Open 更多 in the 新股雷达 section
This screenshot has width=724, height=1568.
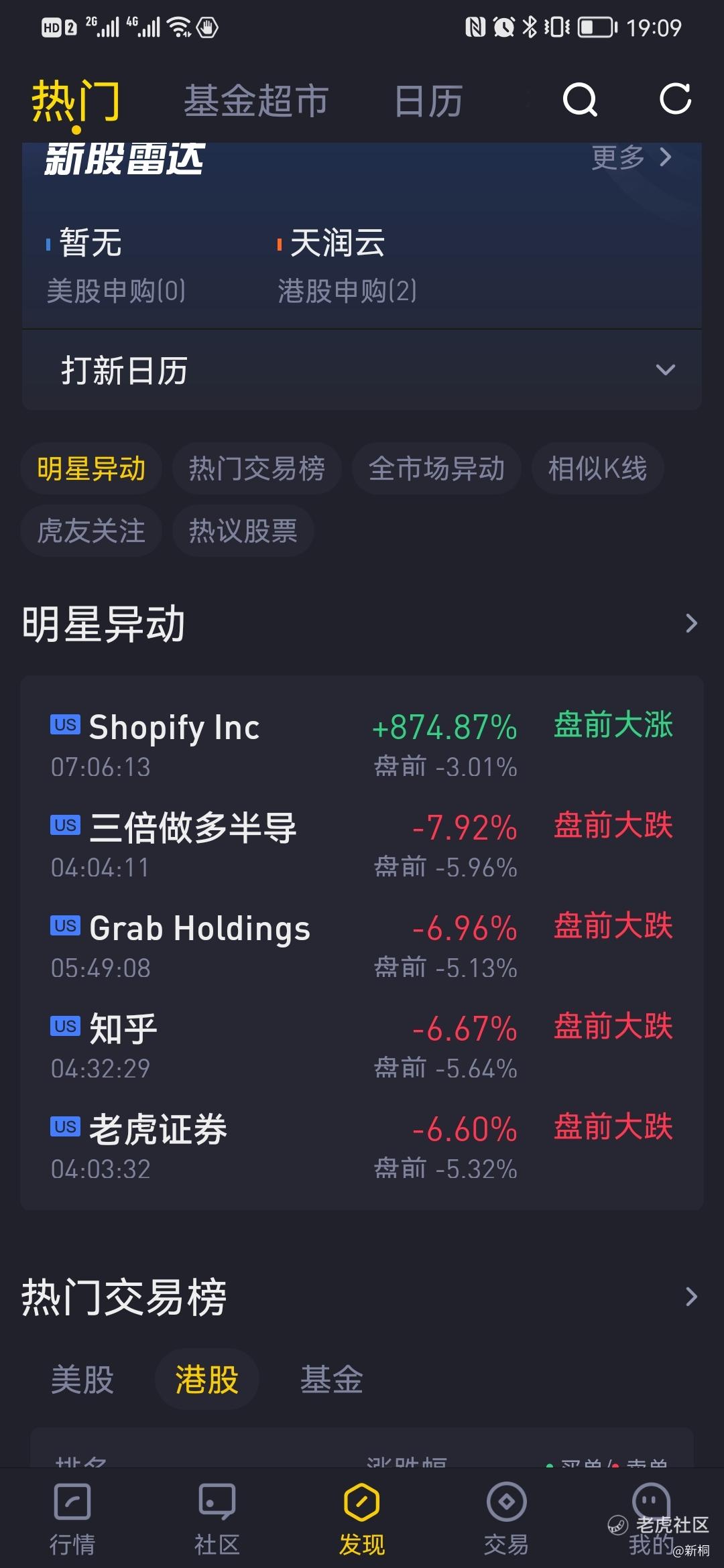click(631, 158)
